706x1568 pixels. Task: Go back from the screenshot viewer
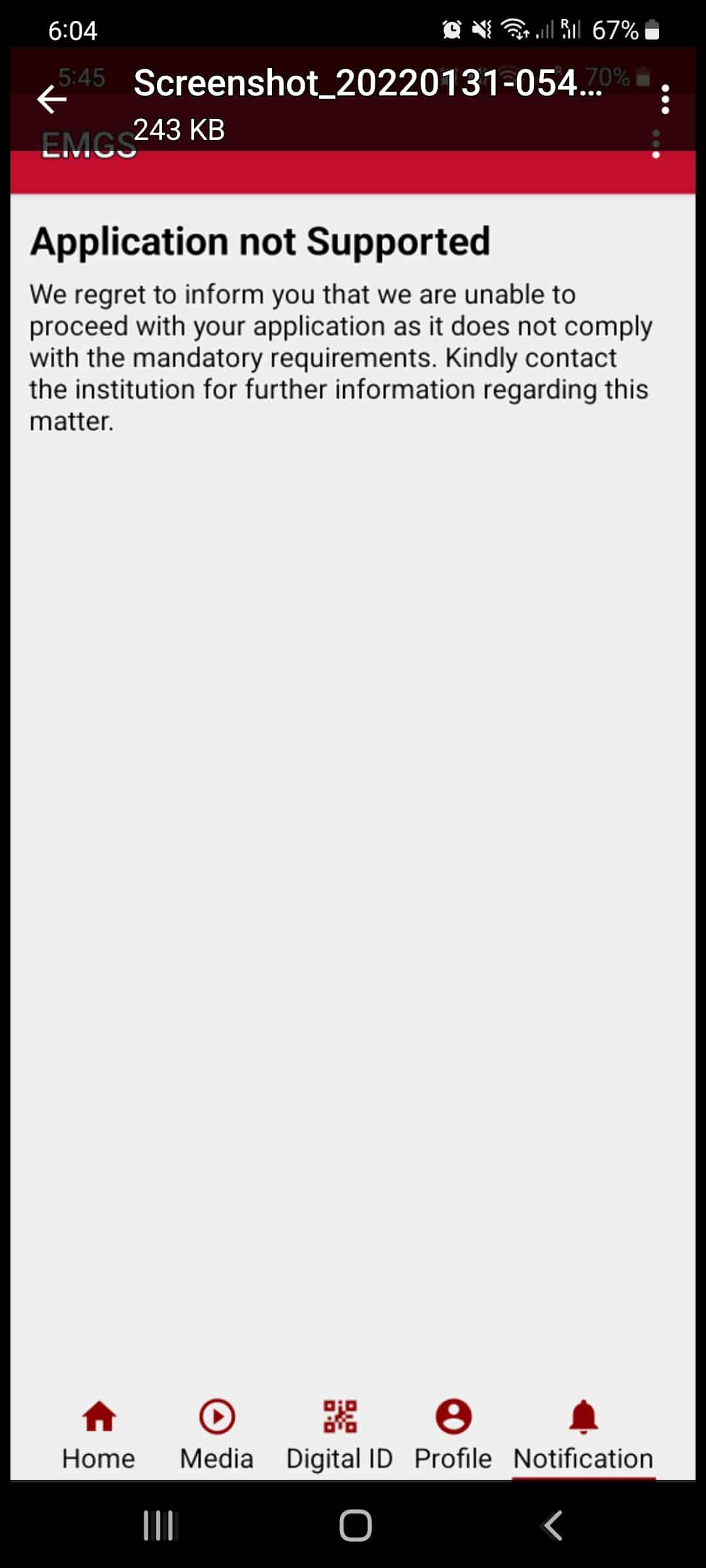tap(52, 99)
